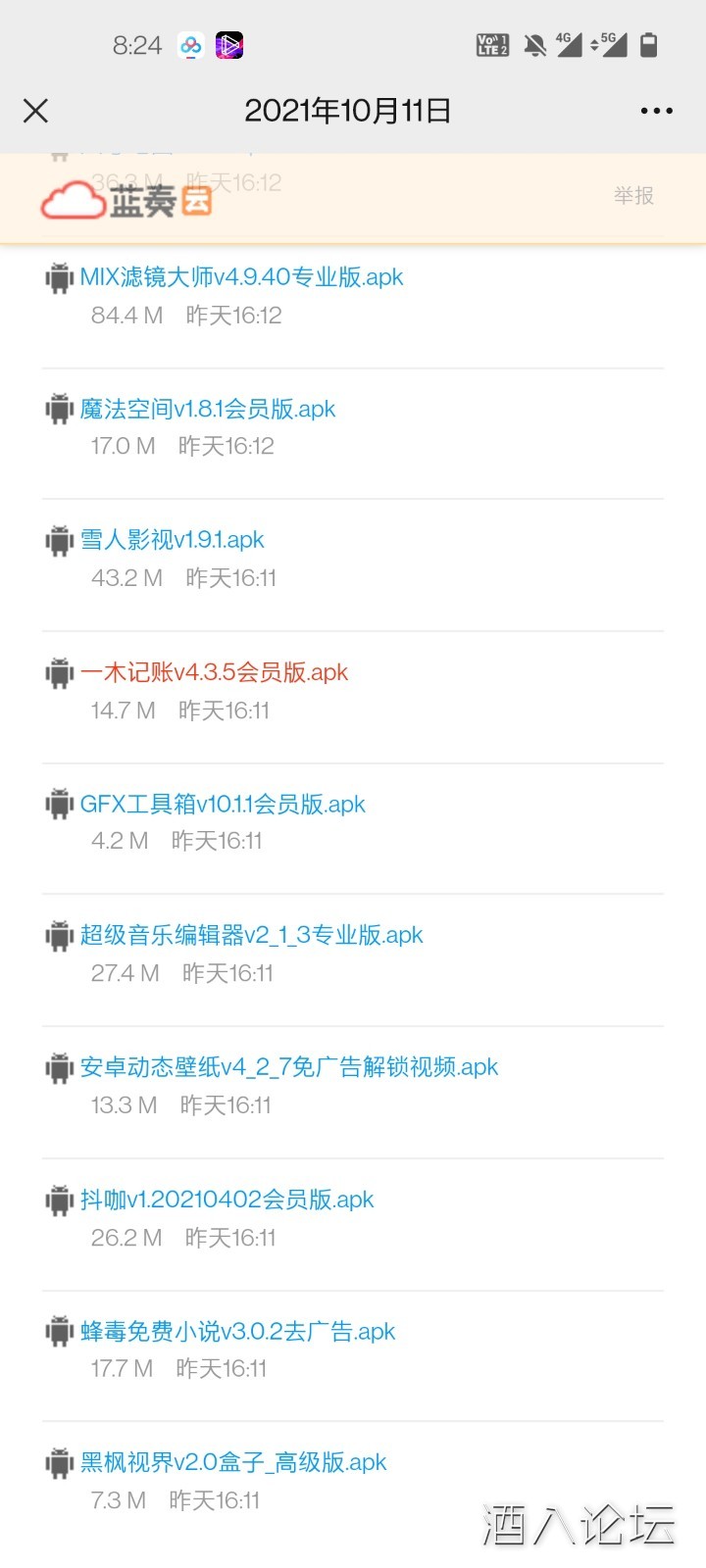Click the 安卓动态壁纸 apk link
Image resolution: width=706 pixels, height=1568 pixels.
point(288,1066)
